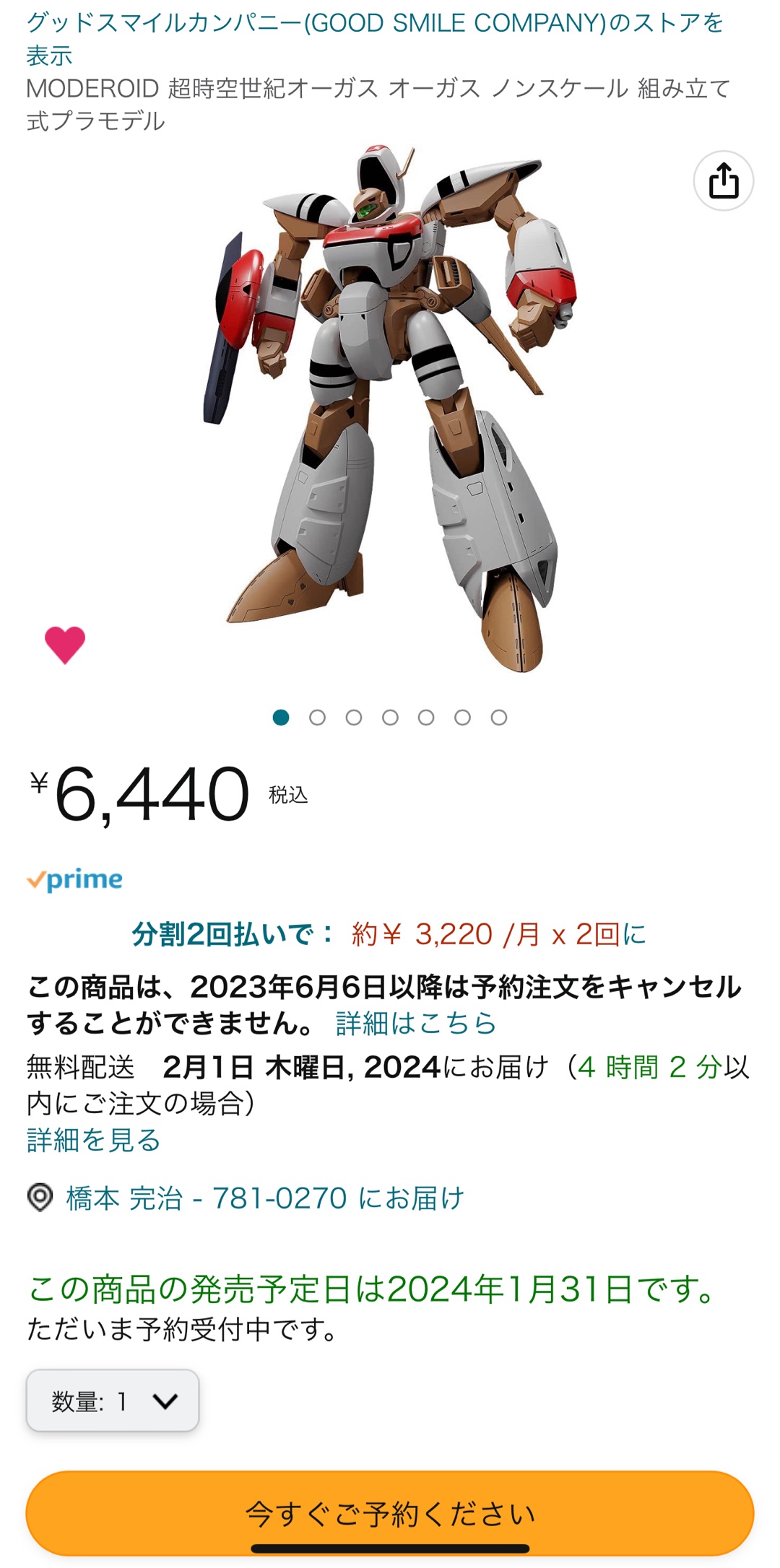Toggle the heart wishlist icon

pos(65,645)
